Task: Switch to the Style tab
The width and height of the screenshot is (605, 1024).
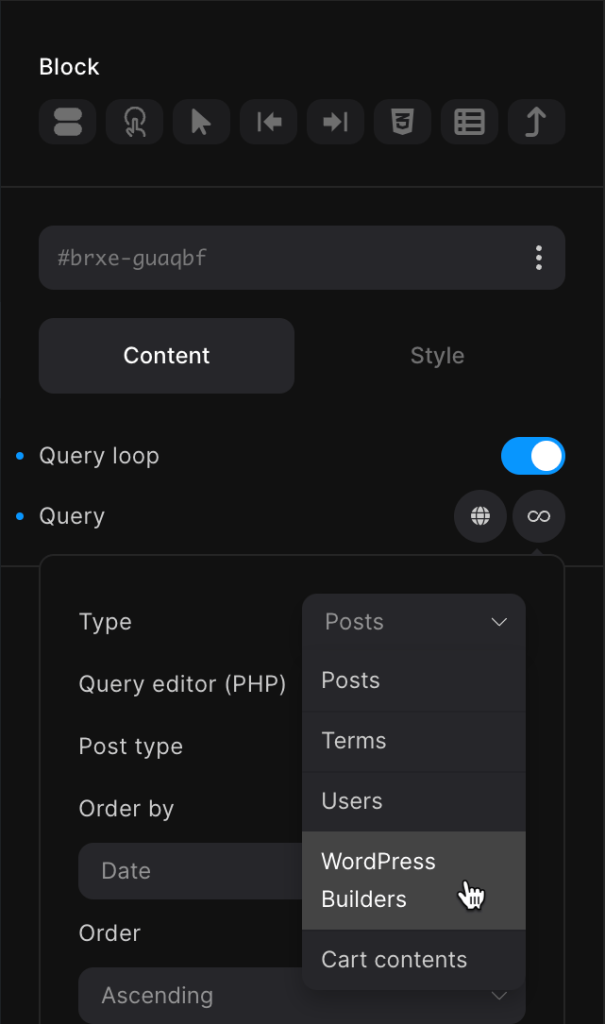Action: (437, 356)
